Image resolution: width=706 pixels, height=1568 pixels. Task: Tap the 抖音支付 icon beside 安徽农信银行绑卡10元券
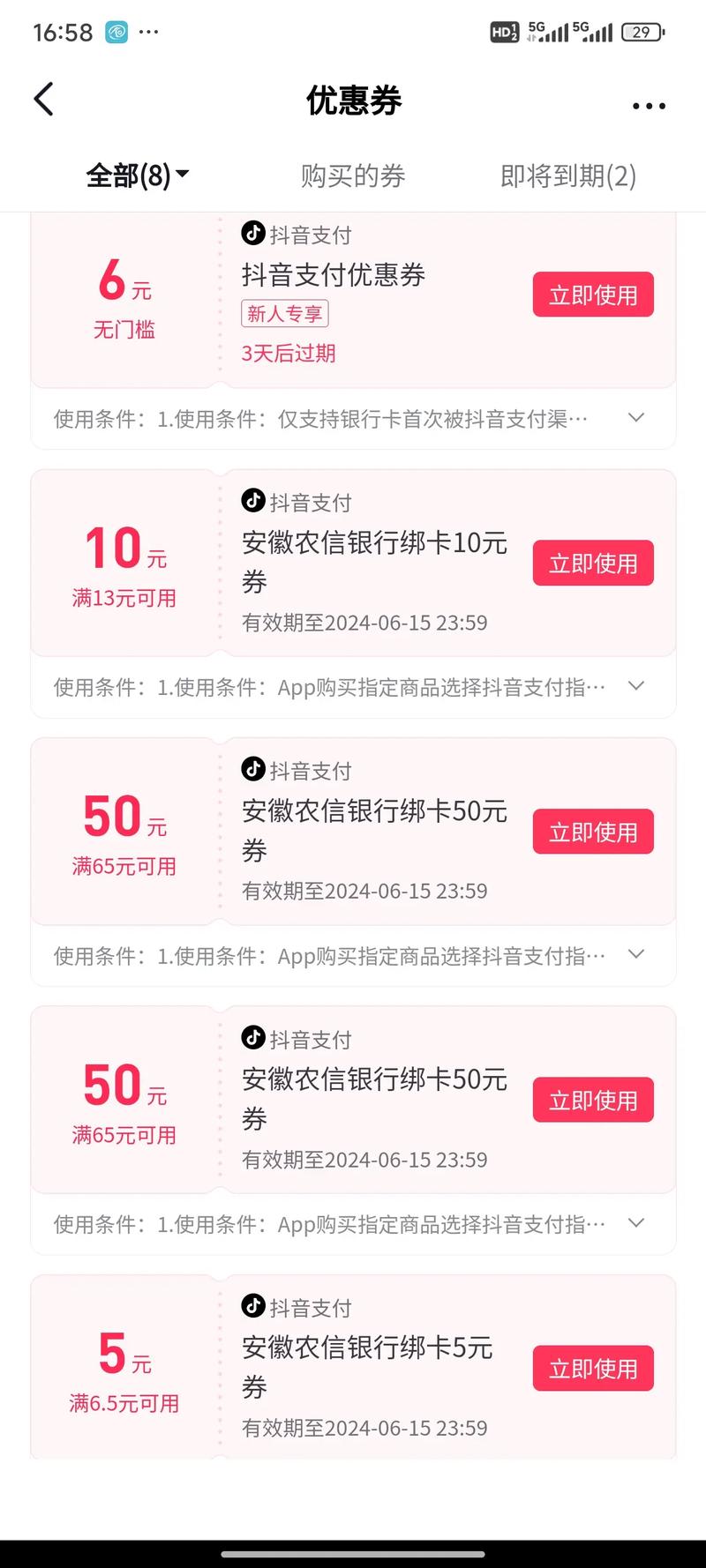tap(253, 501)
